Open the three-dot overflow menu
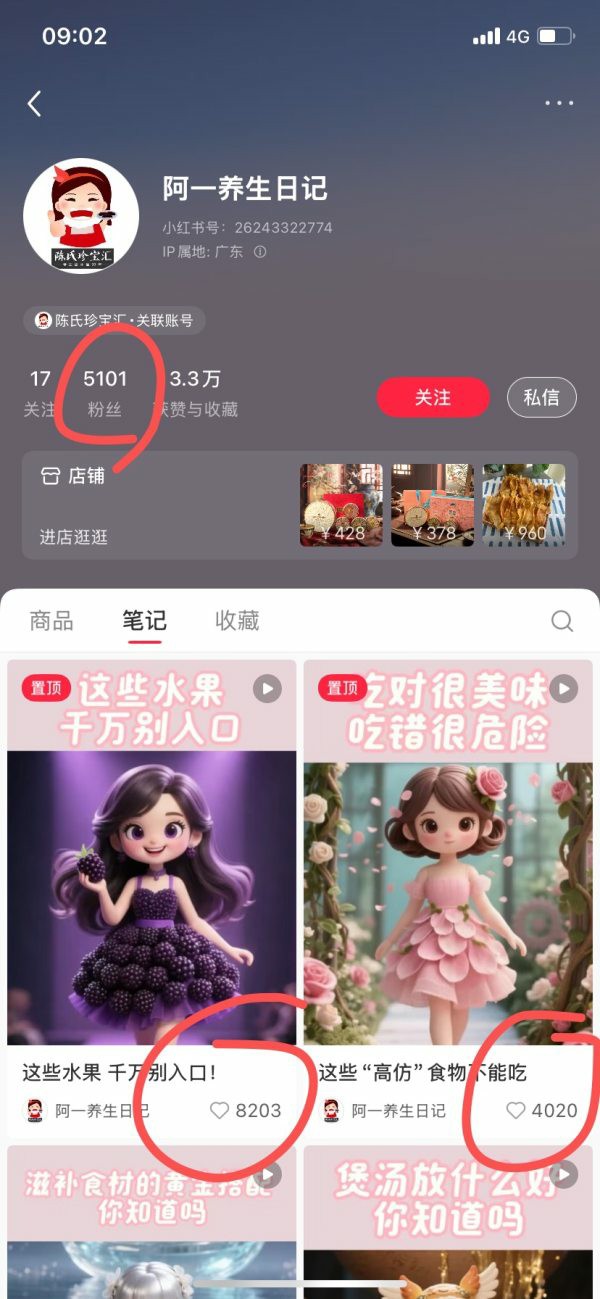This screenshot has width=600, height=1299. click(x=559, y=103)
